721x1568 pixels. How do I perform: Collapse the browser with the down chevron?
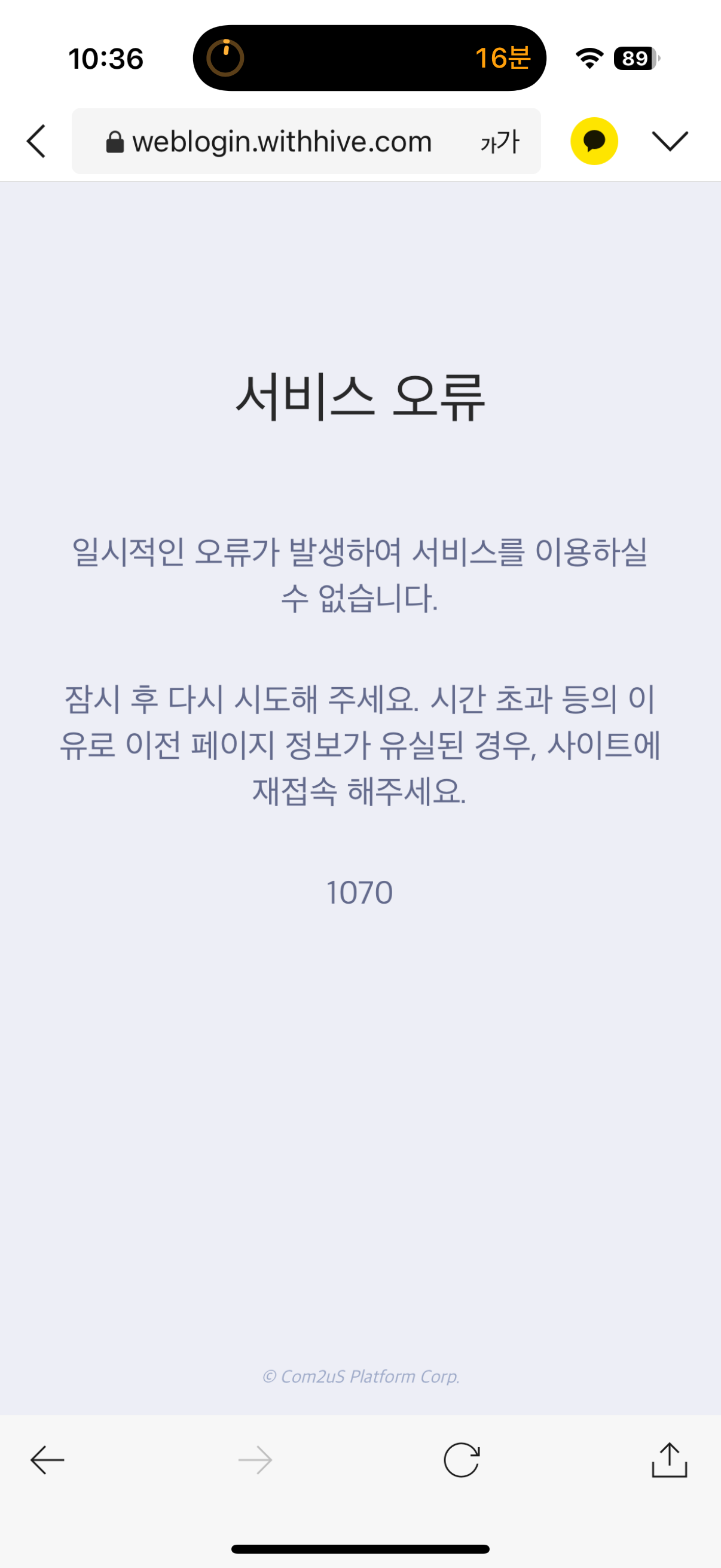pyautogui.click(x=669, y=141)
